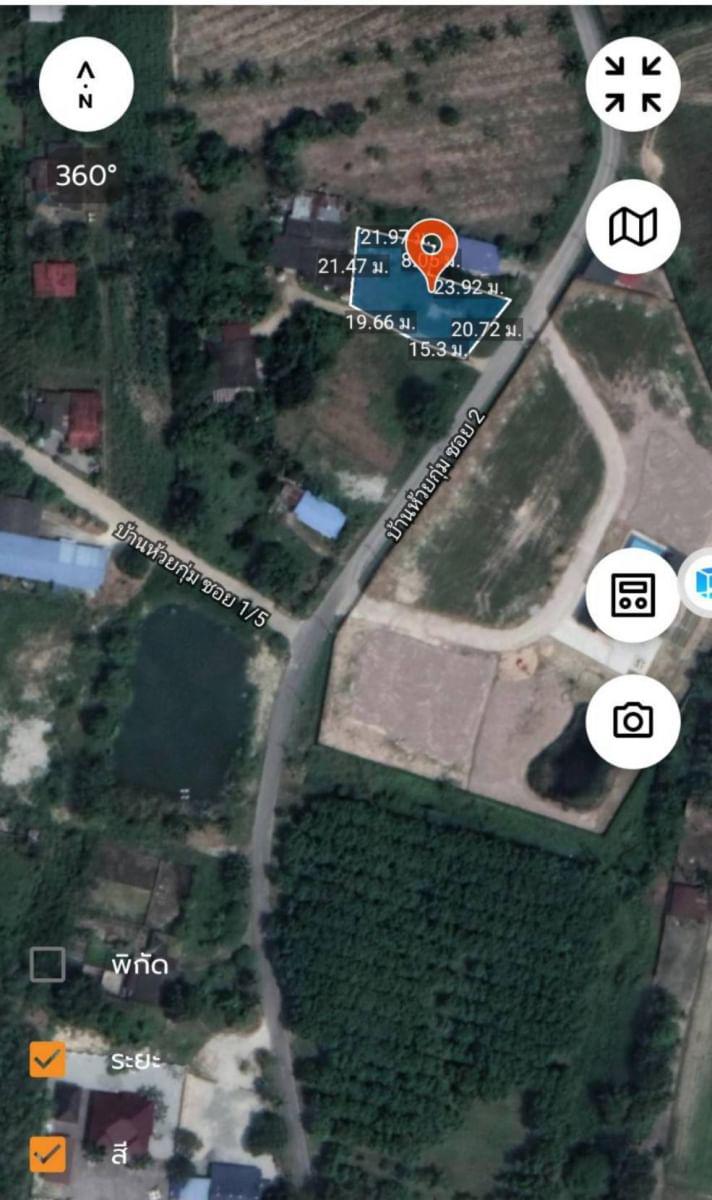712x1200 pixels.
Task: Tap the calculator-style round button
Action: click(x=634, y=595)
